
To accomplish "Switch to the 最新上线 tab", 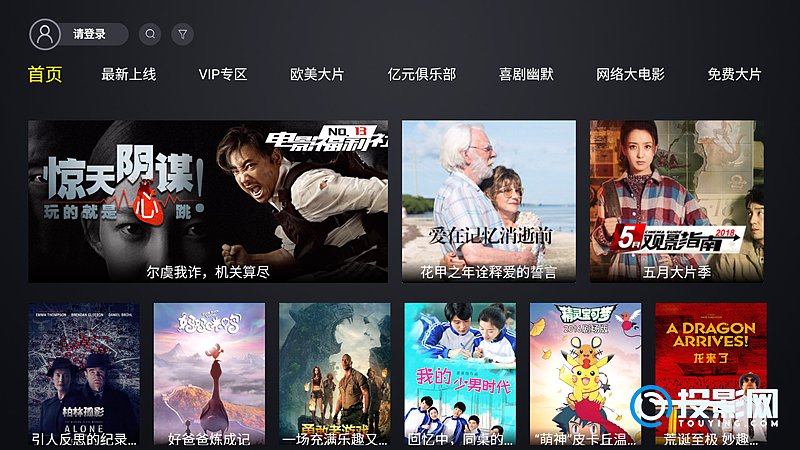I will (x=129, y=75).
